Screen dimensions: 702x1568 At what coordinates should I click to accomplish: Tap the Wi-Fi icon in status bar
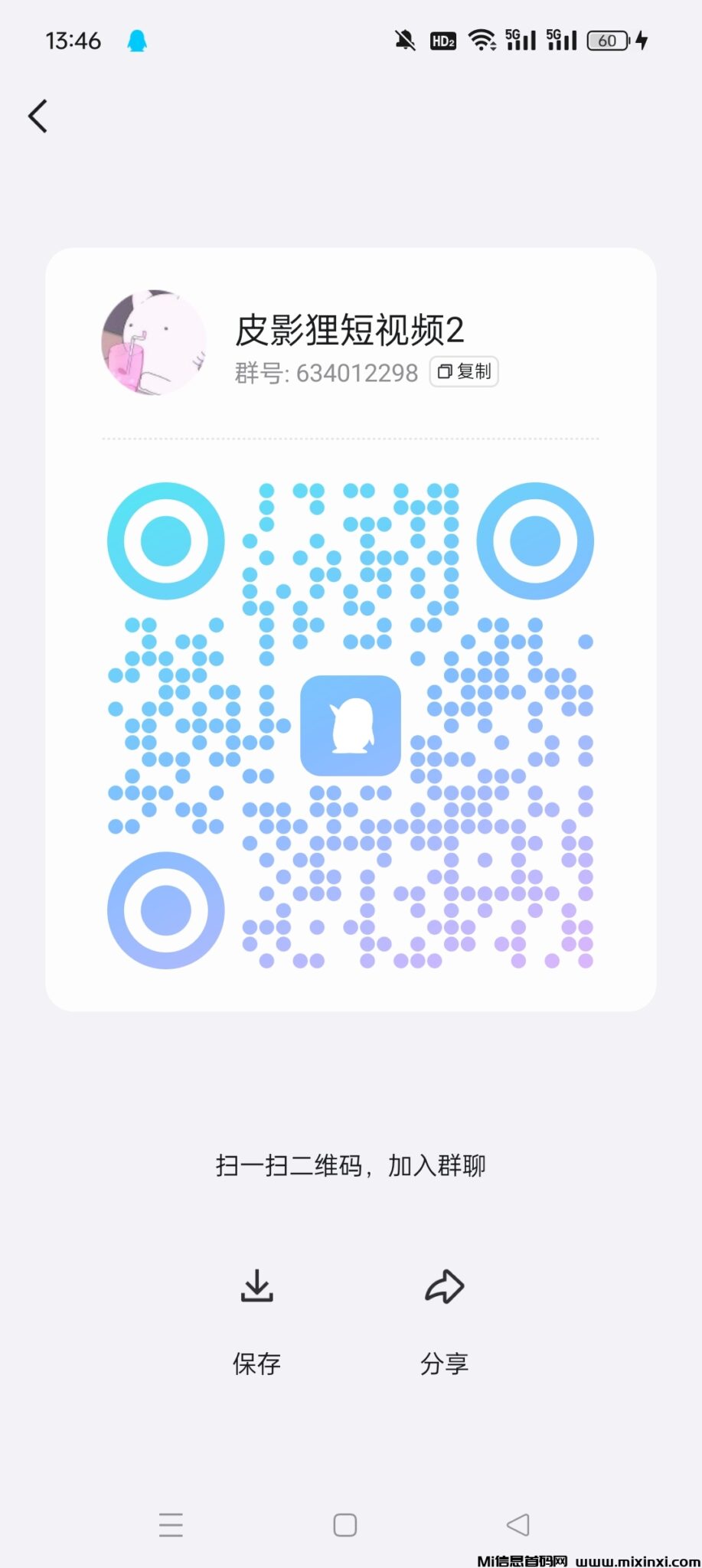point(482,40)
